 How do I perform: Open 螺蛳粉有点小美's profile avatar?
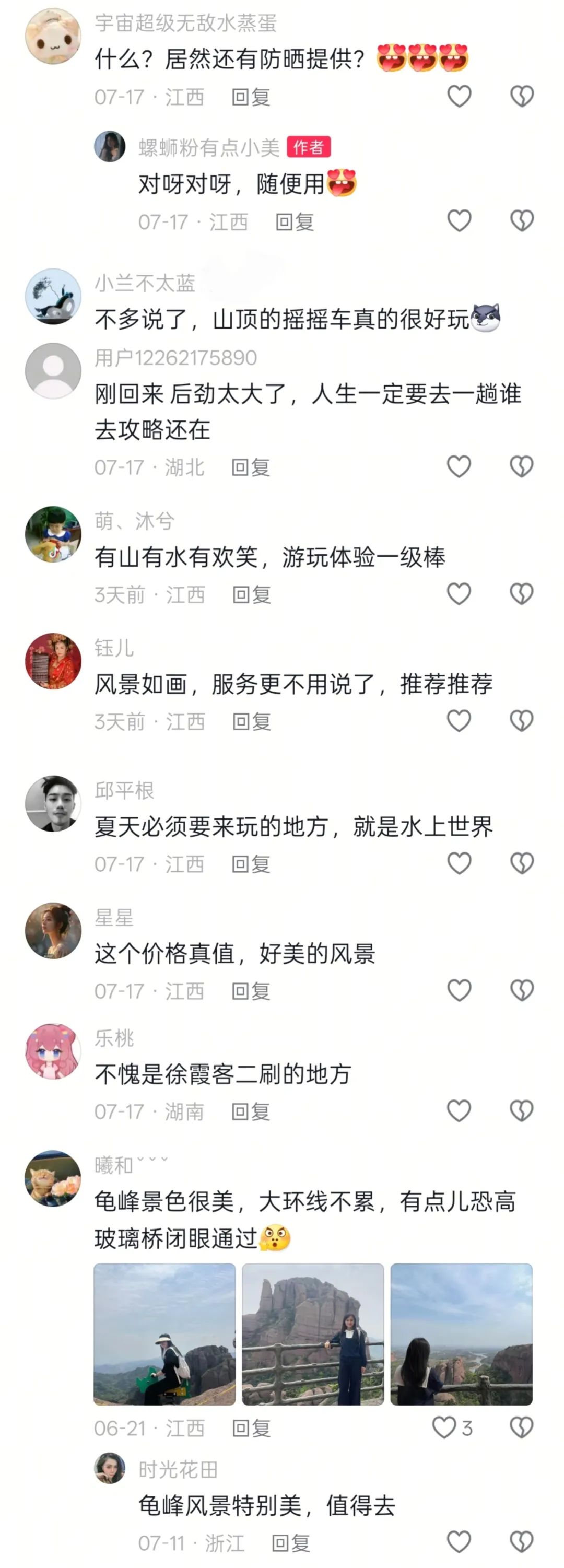110,147
